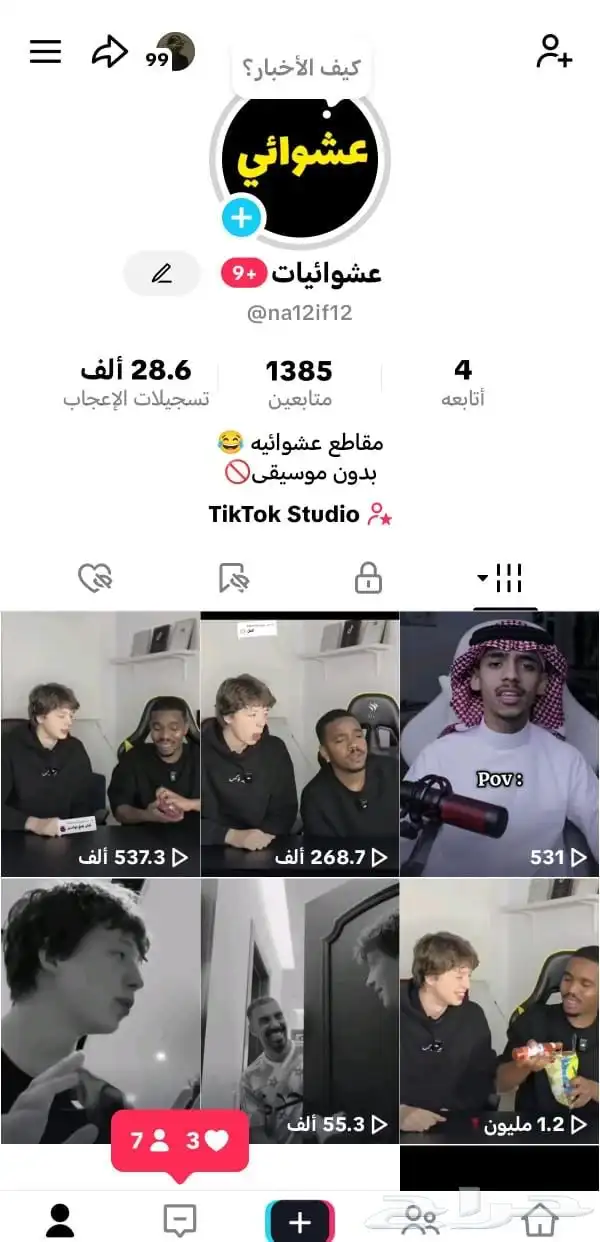
Task: Switch to the liked videos heart tab
Action: pos(95,578)
